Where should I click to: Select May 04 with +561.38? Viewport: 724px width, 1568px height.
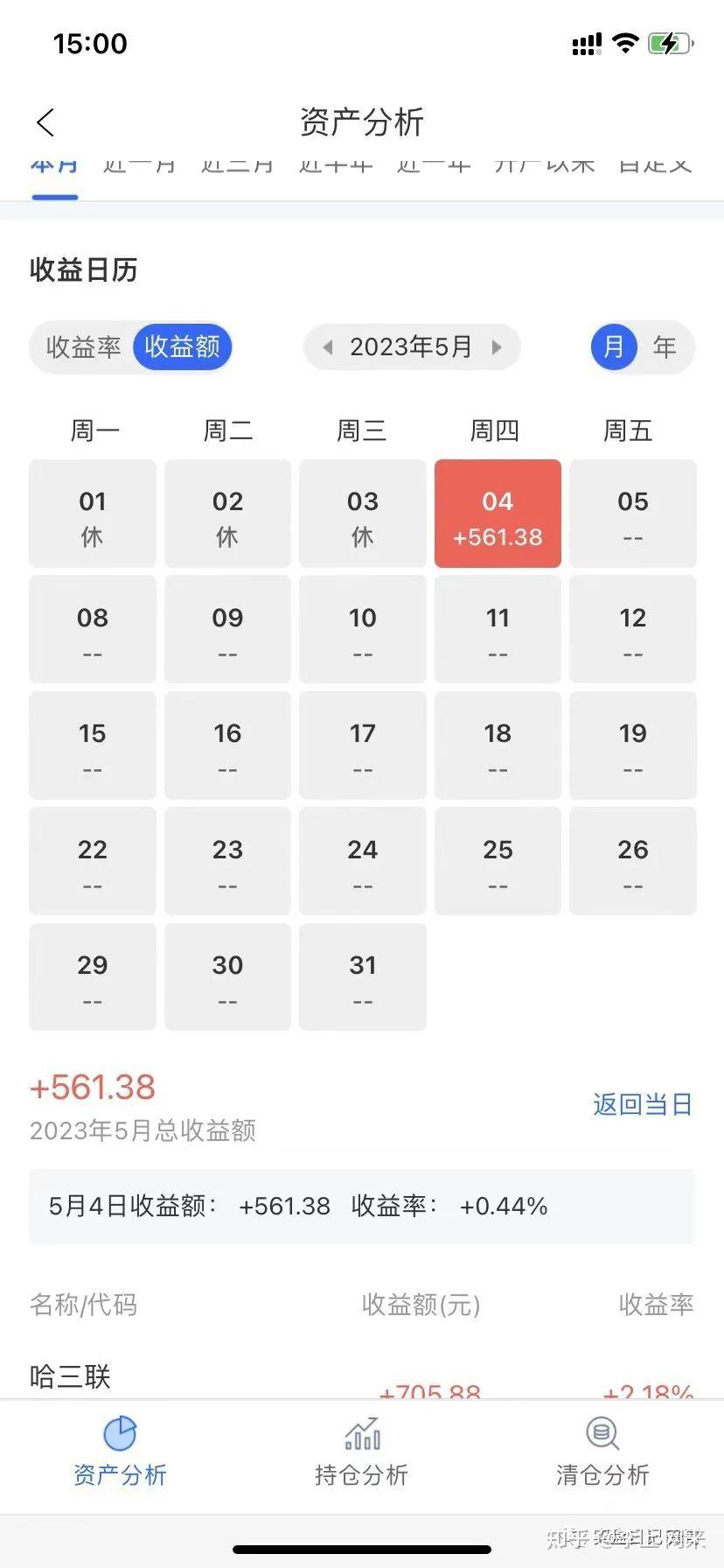tap(498, 514)
